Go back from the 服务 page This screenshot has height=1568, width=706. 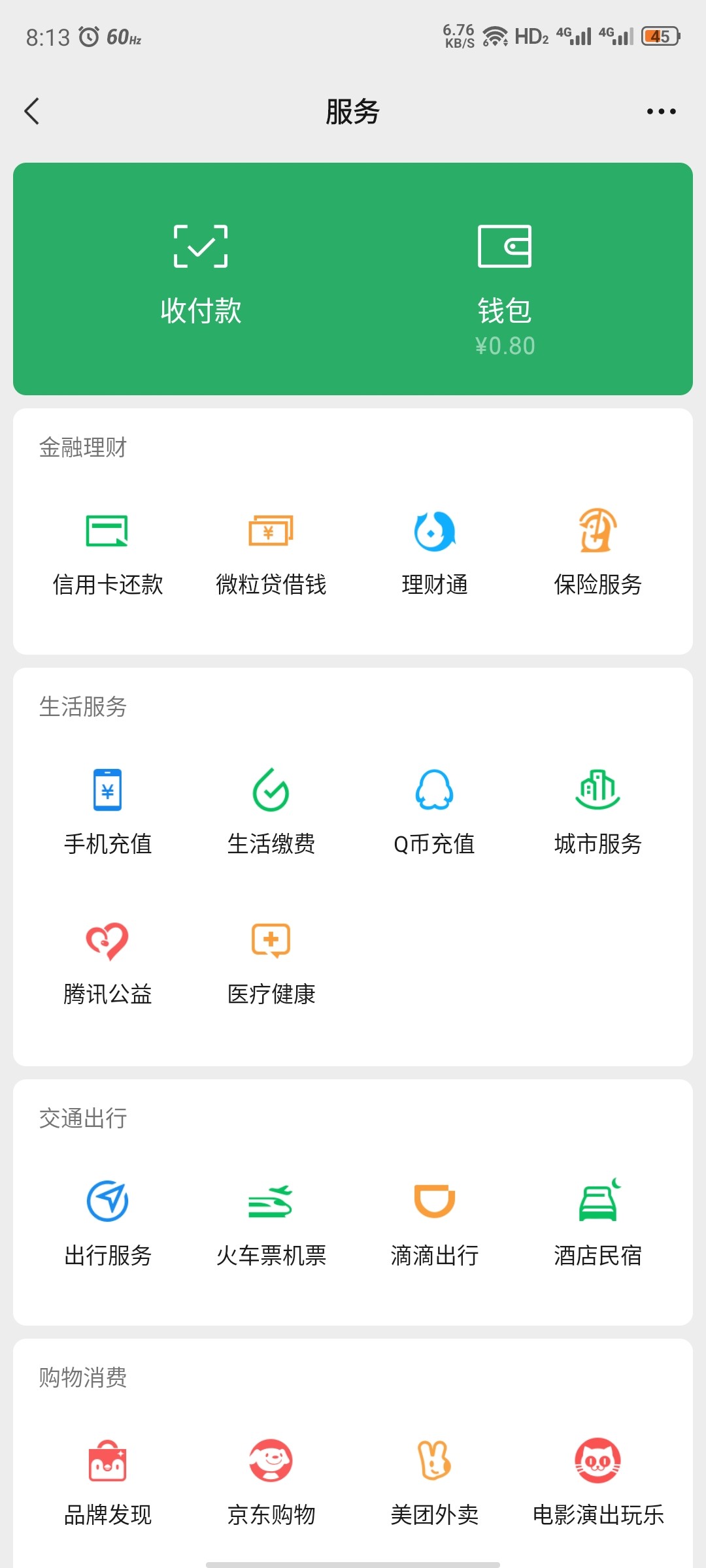pos(32,111)
